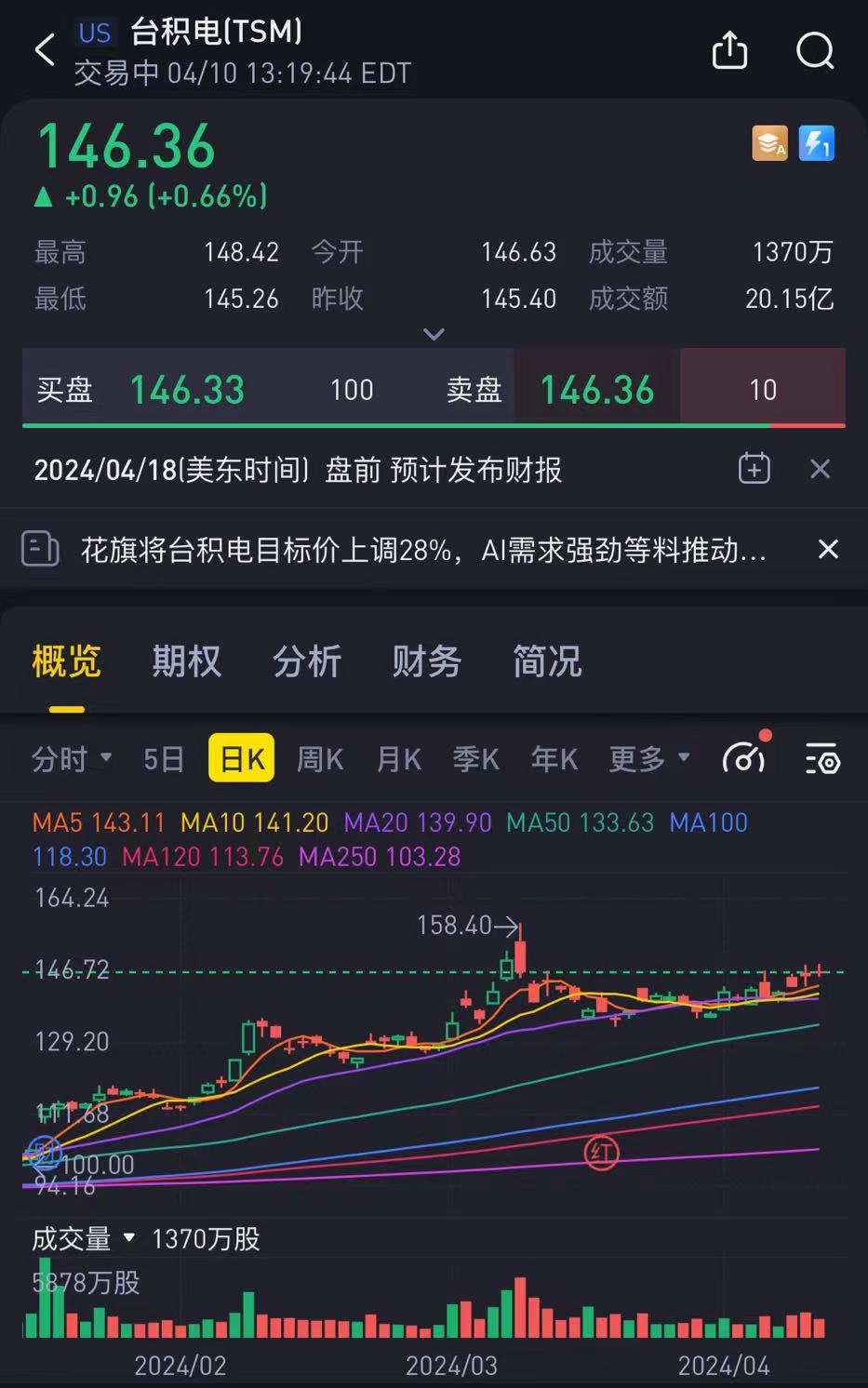Switch chart to 周K
This screenshot has height=1388, width=868.
pos(320,759)
